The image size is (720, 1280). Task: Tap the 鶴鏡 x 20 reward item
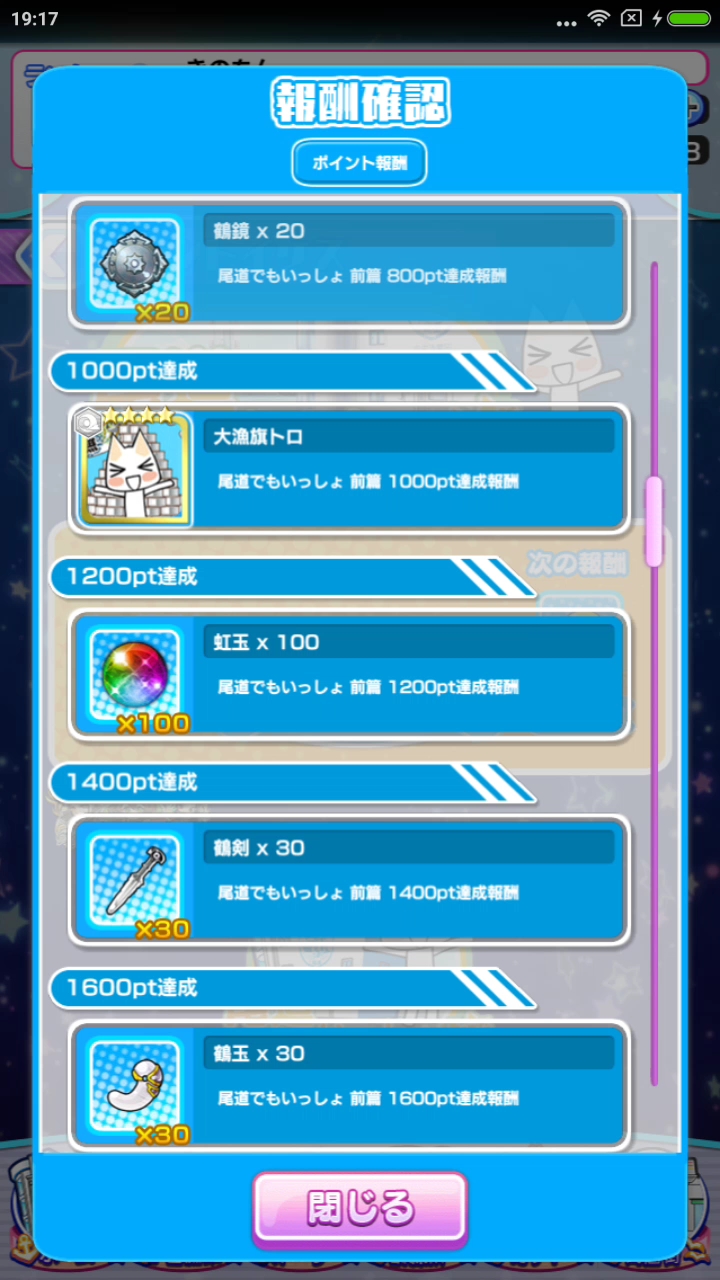click(349, 262)
